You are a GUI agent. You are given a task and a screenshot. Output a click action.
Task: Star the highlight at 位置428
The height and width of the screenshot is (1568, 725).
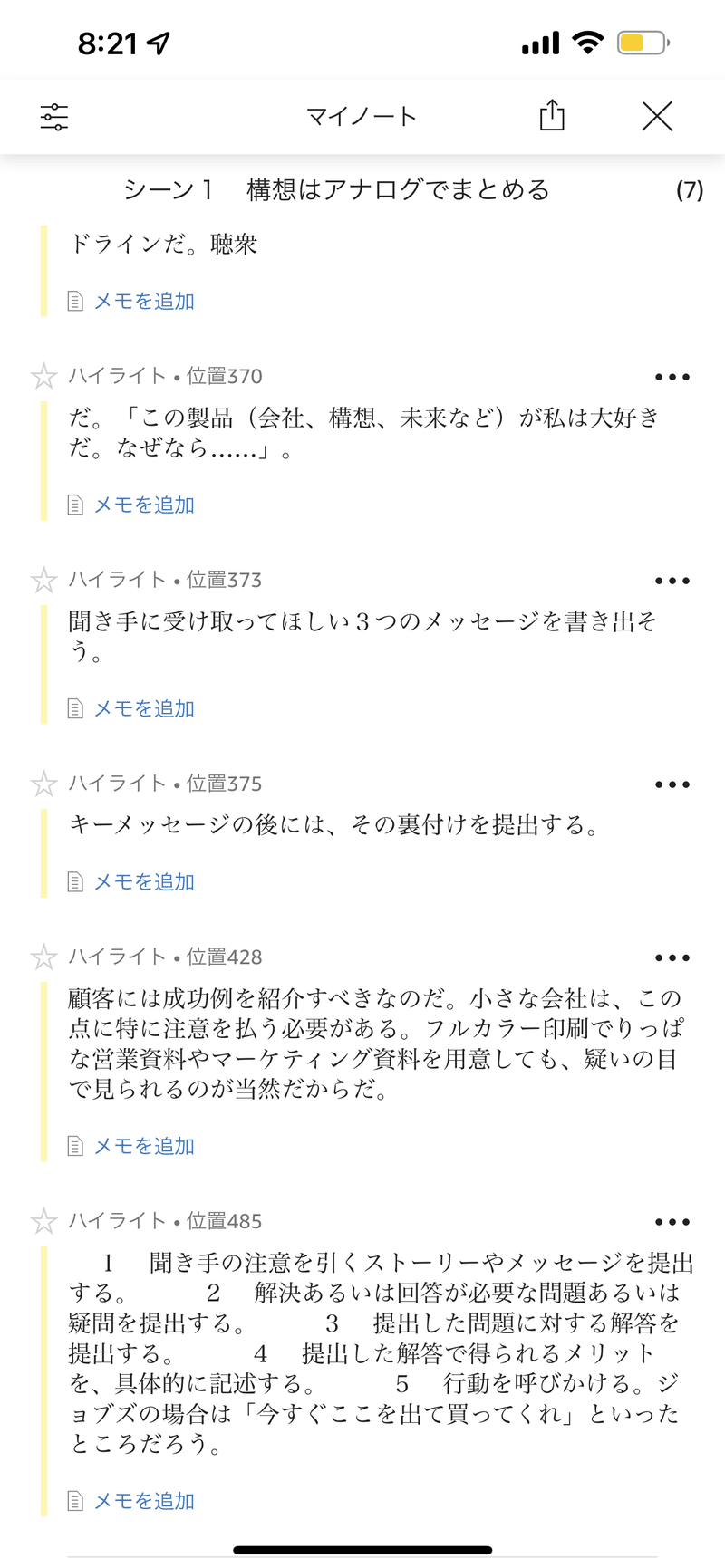pos(43,957)
